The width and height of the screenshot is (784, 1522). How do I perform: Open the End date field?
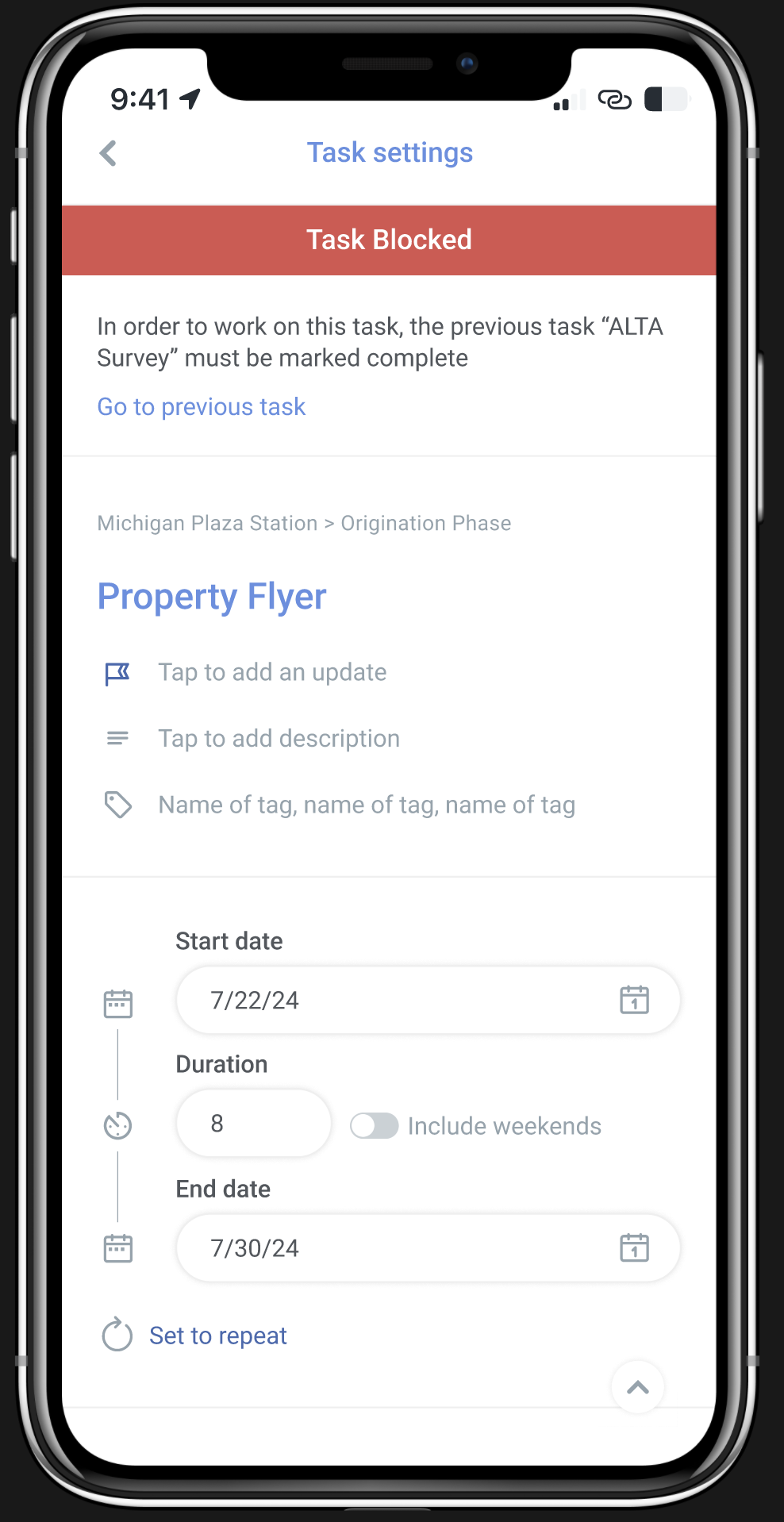pyautogui.click(x=427, y=1248)
